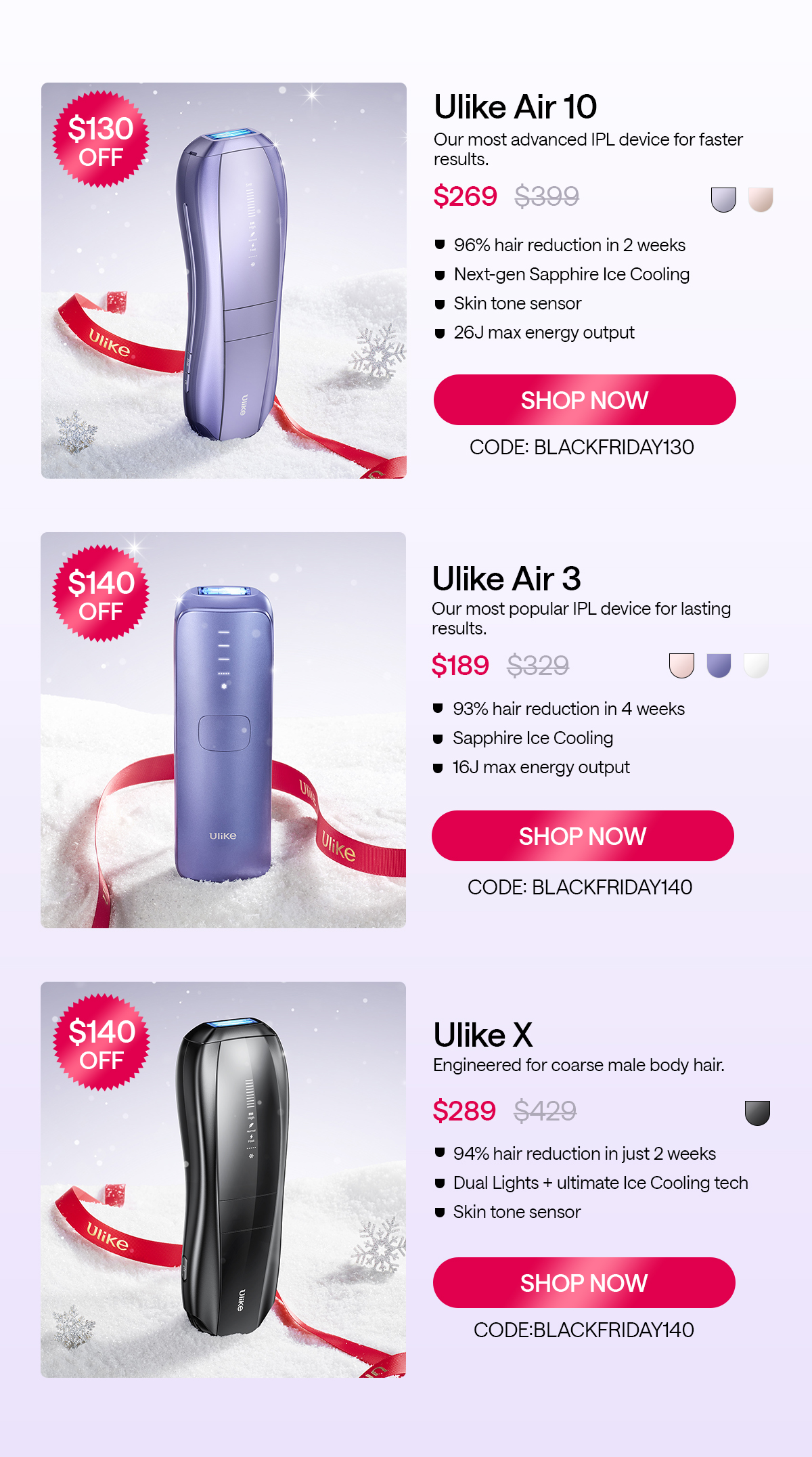812x1457 pixels.
Task: Tap SHOP NOW for Ulike Air 10
Action: [x=585, y=400]
